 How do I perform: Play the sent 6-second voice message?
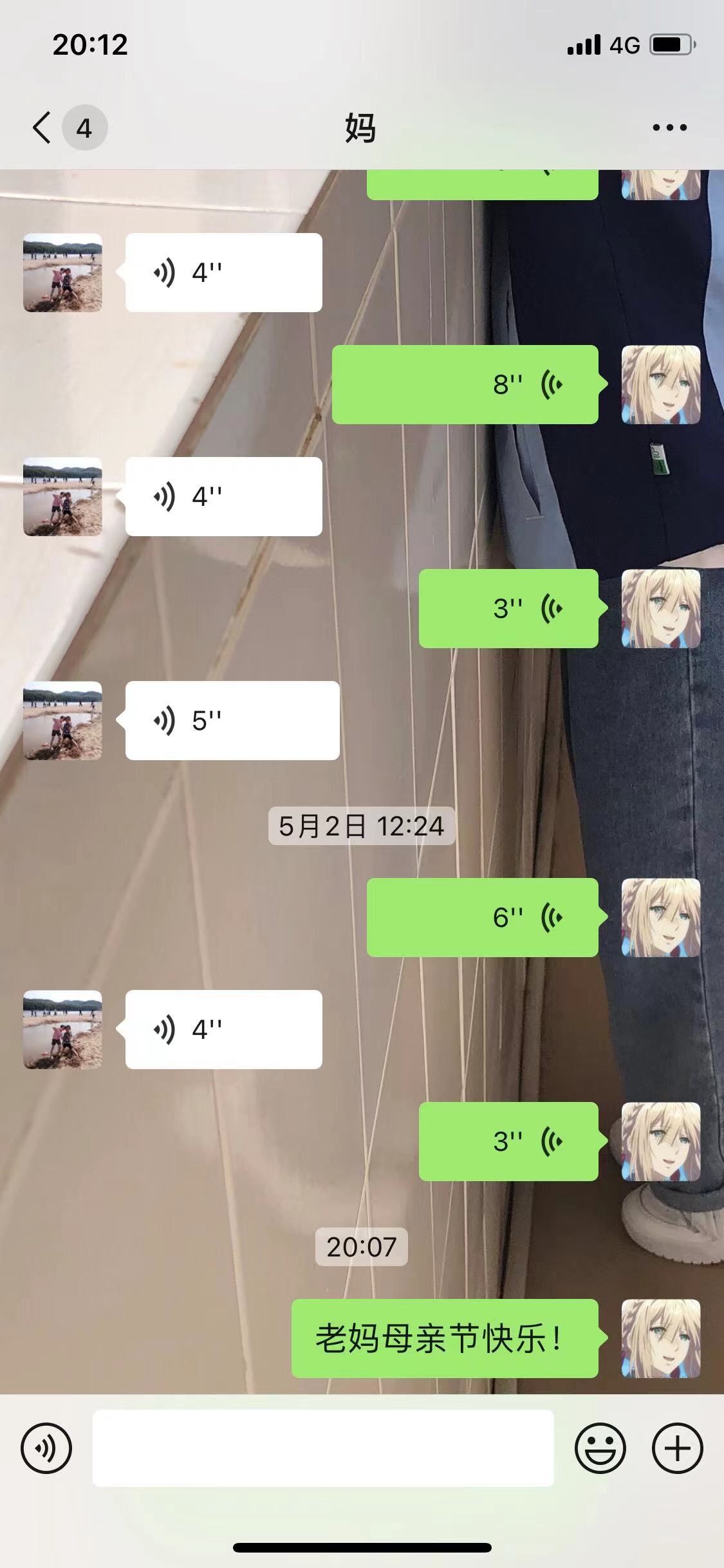(482, 917)
